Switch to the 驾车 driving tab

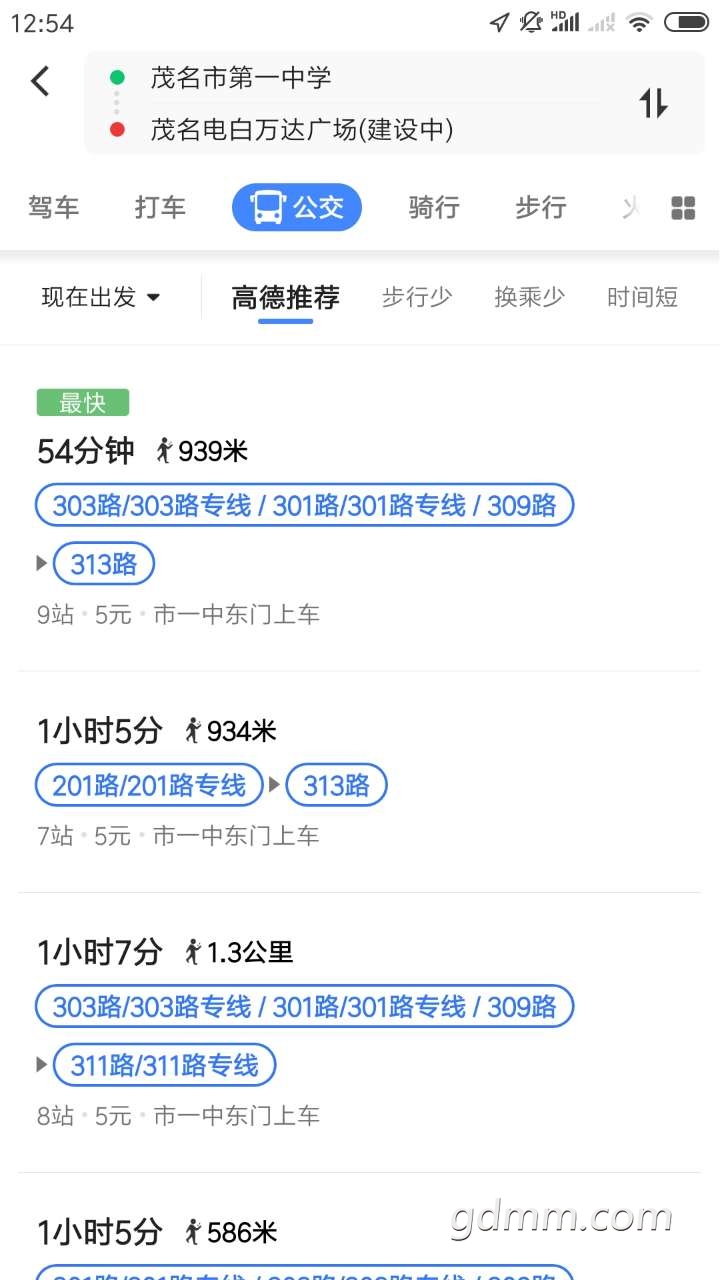tap(54, 207)
